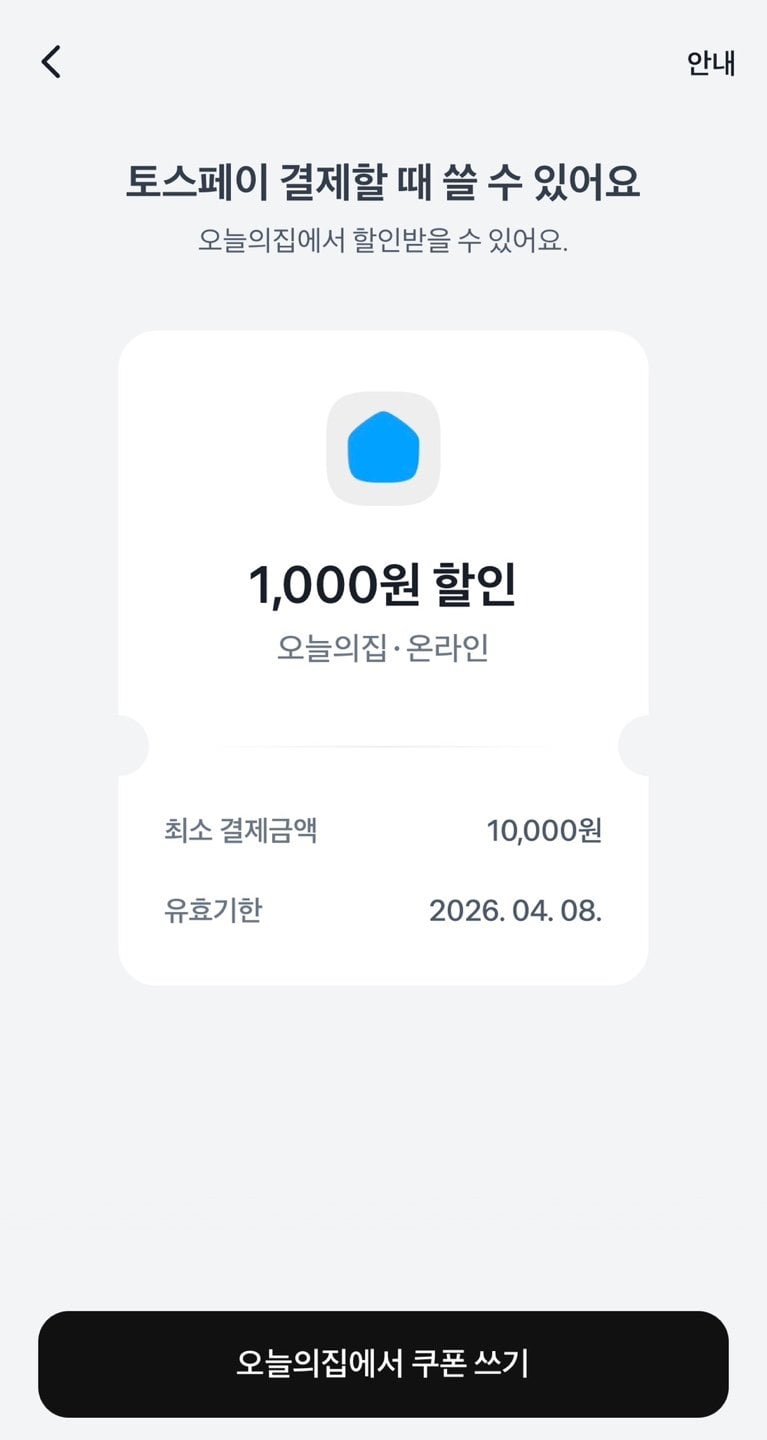Tap the 오늘의집에서 쿠폰 쓰기 button

coord(383,1363)
